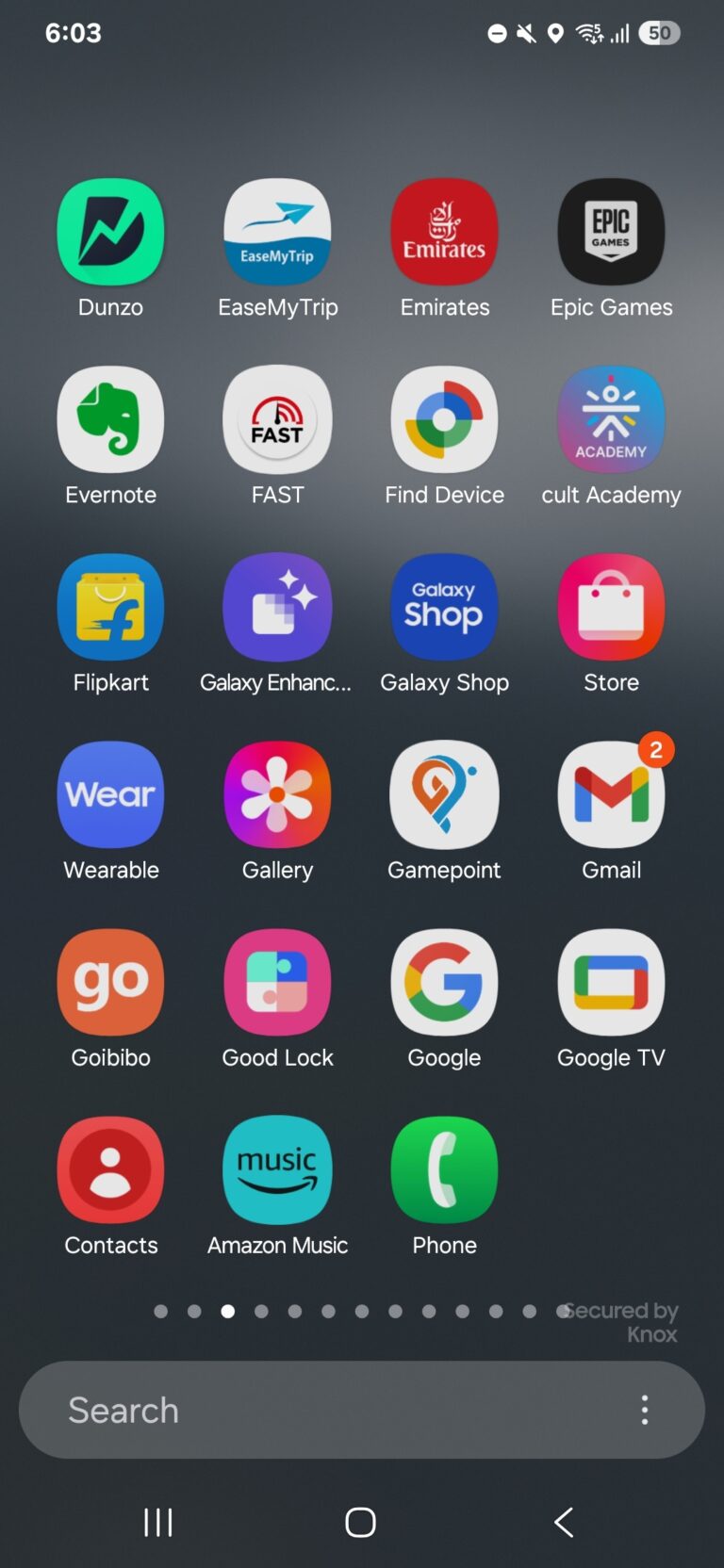Open search options with three-dot menu
Image resolution: width=724 pixels, height=1568 pixels.
coord(645,1410)
